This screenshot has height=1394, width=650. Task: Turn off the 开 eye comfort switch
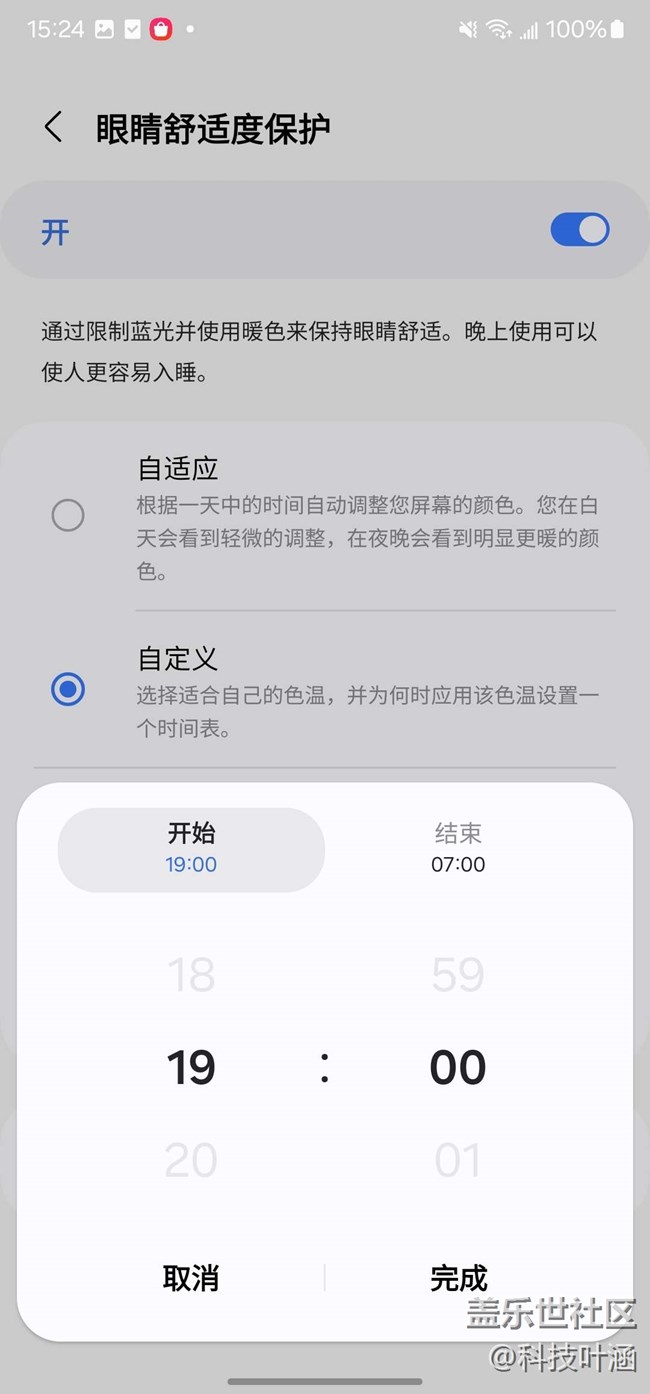pos(579,230)
